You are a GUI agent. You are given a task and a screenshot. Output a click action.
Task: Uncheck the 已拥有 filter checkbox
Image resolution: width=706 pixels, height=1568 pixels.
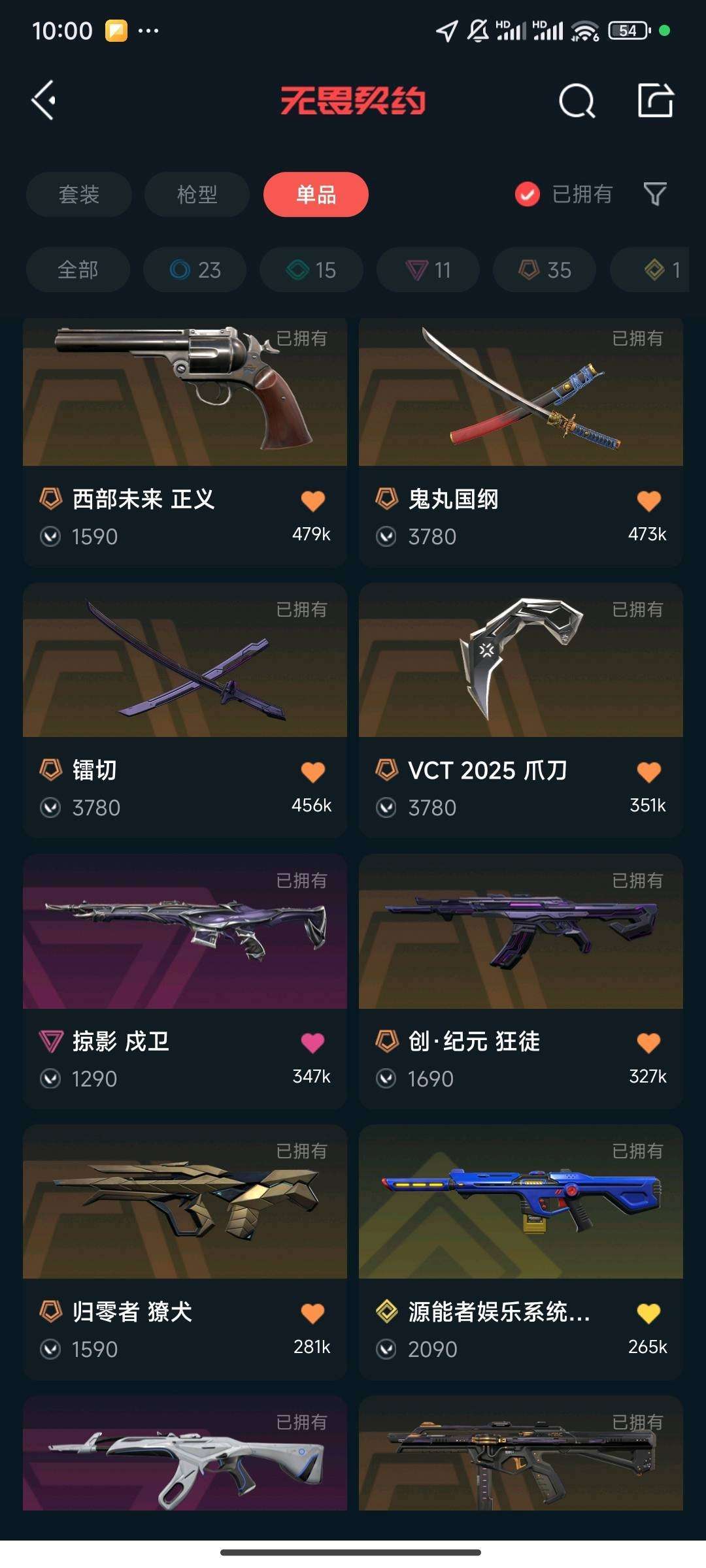(x=528, y=194)
